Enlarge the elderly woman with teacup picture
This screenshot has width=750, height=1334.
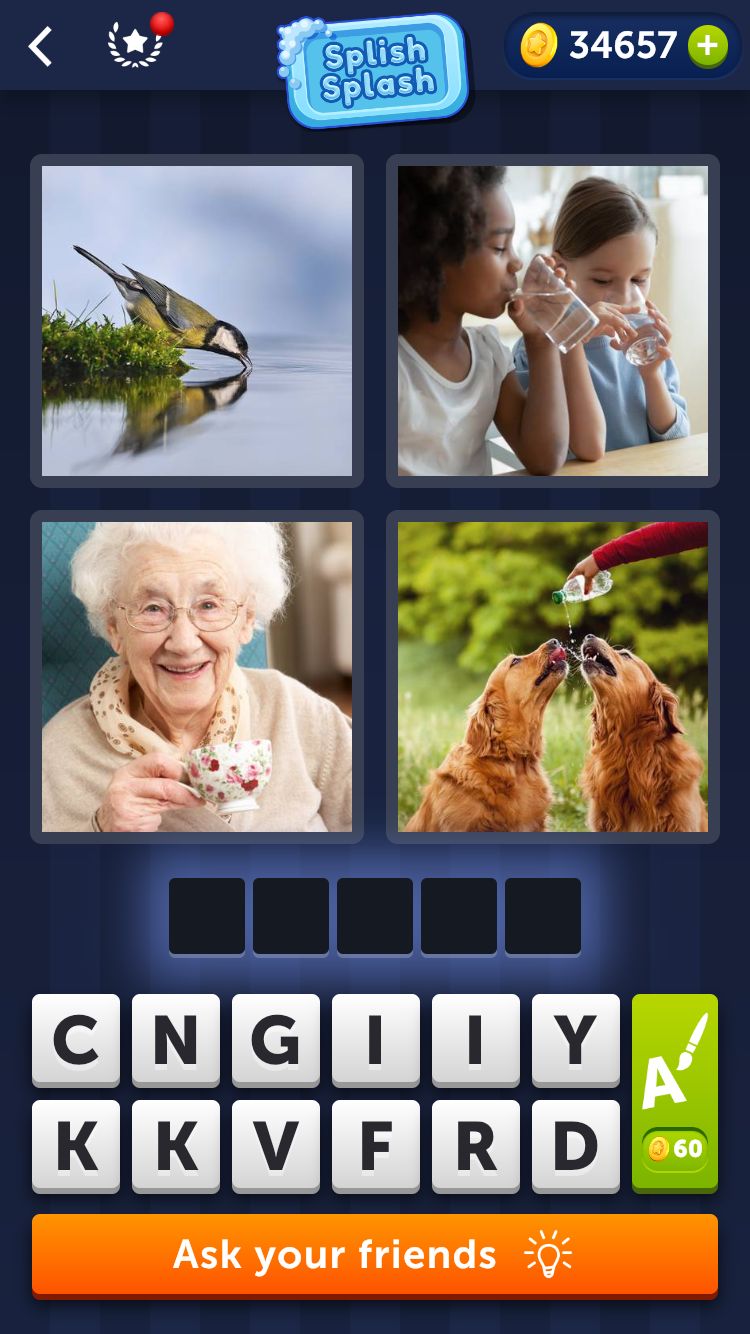tap(197, 677)
